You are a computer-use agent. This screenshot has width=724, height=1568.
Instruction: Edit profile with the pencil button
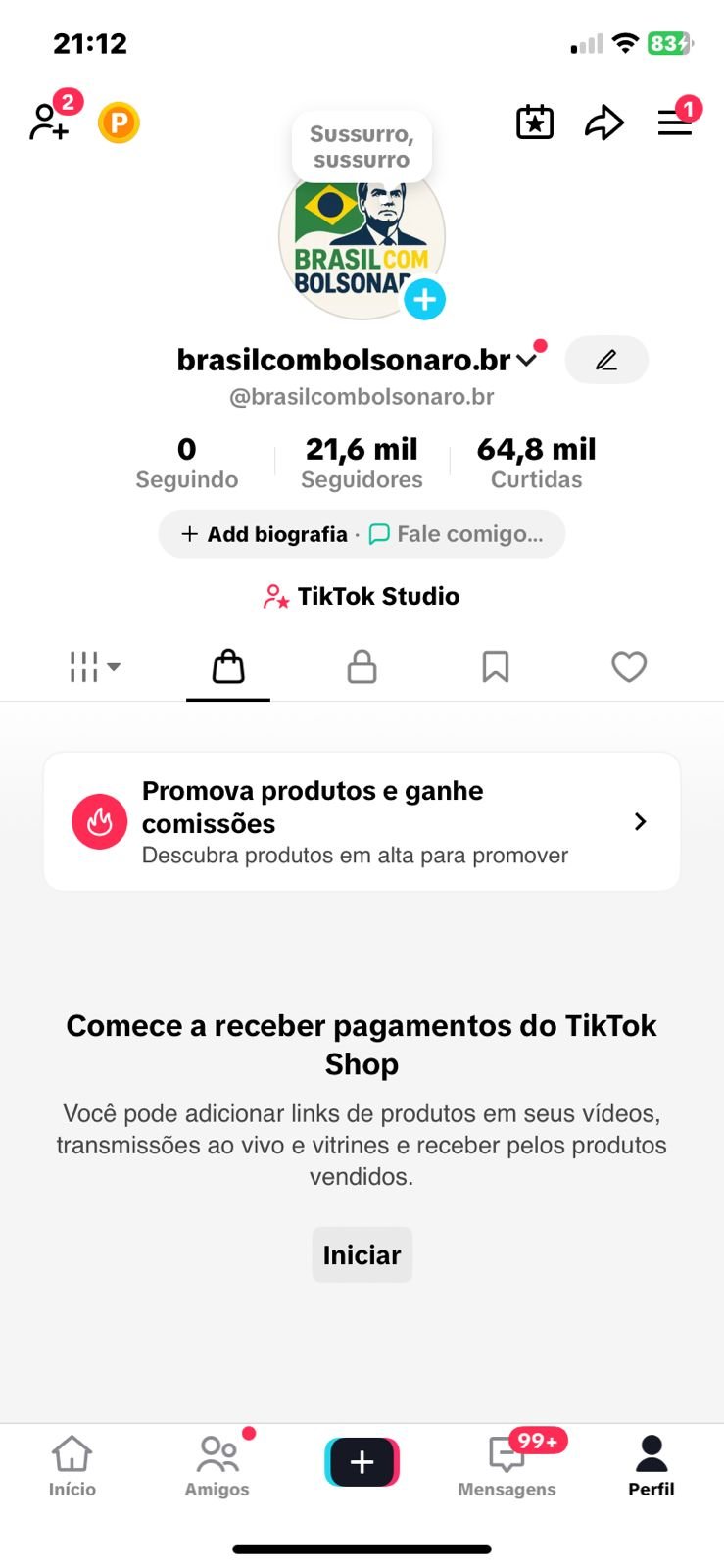tap(606, 360)
